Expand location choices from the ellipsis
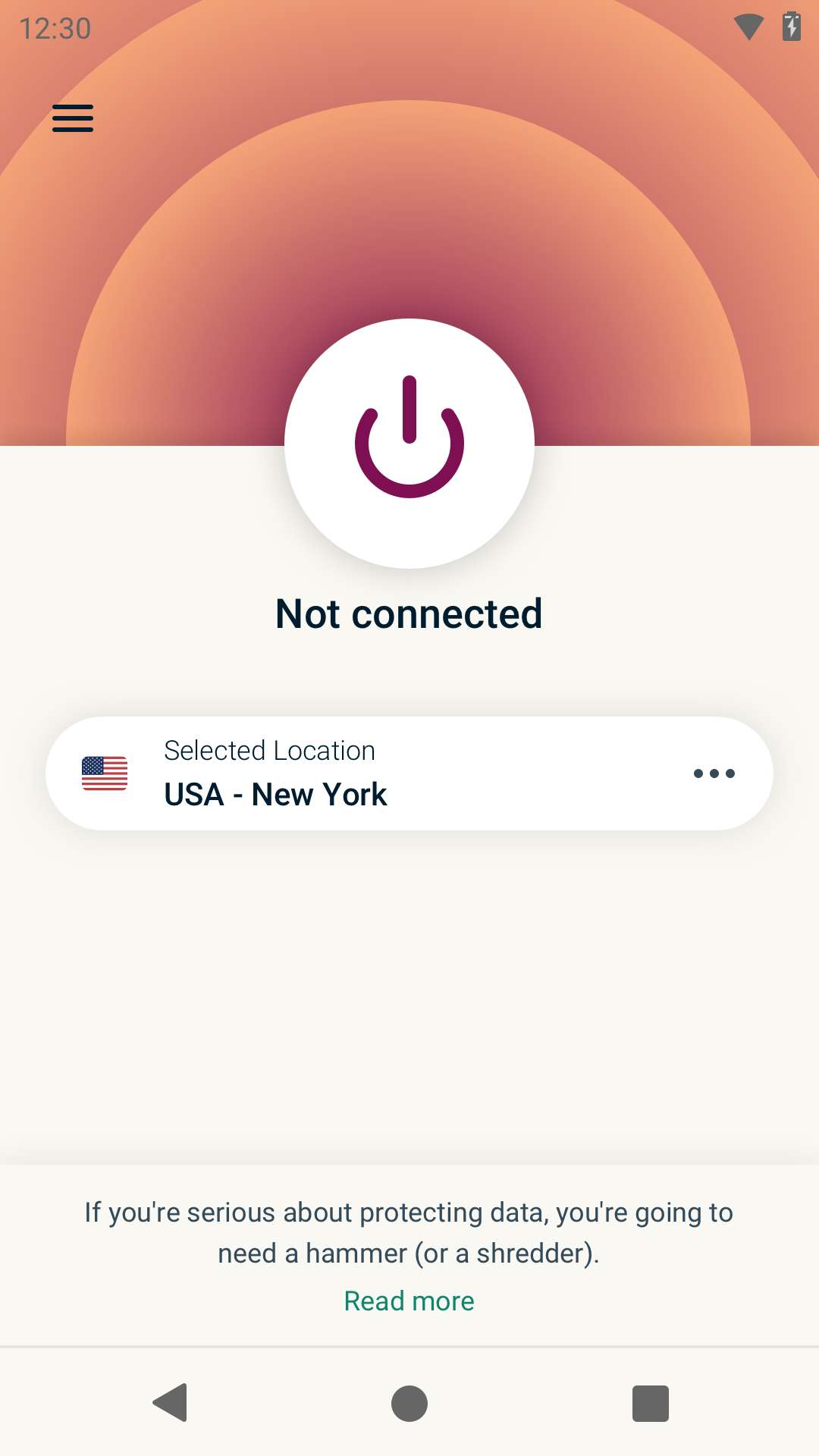 714,773
